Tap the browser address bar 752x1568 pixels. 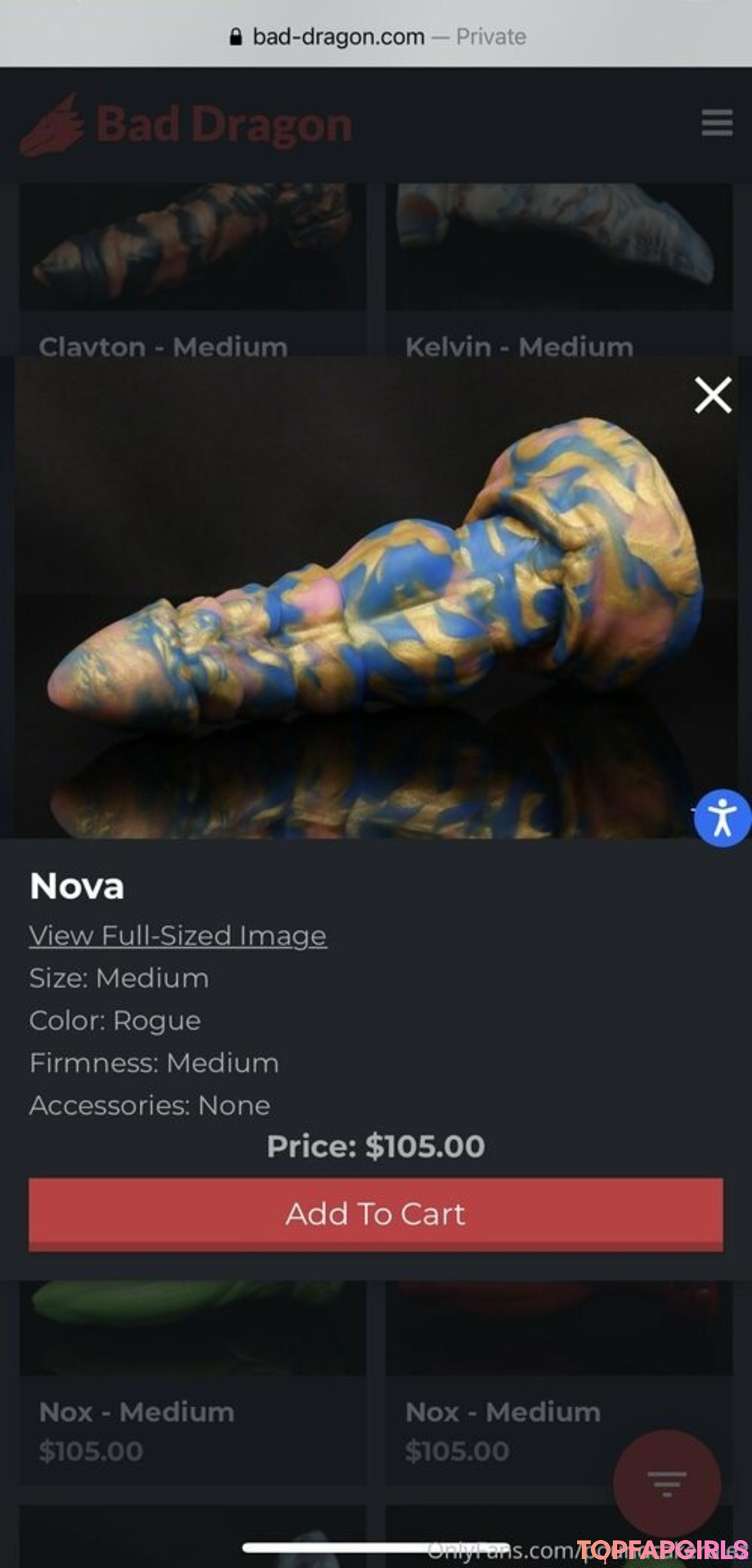coord(376,36)
